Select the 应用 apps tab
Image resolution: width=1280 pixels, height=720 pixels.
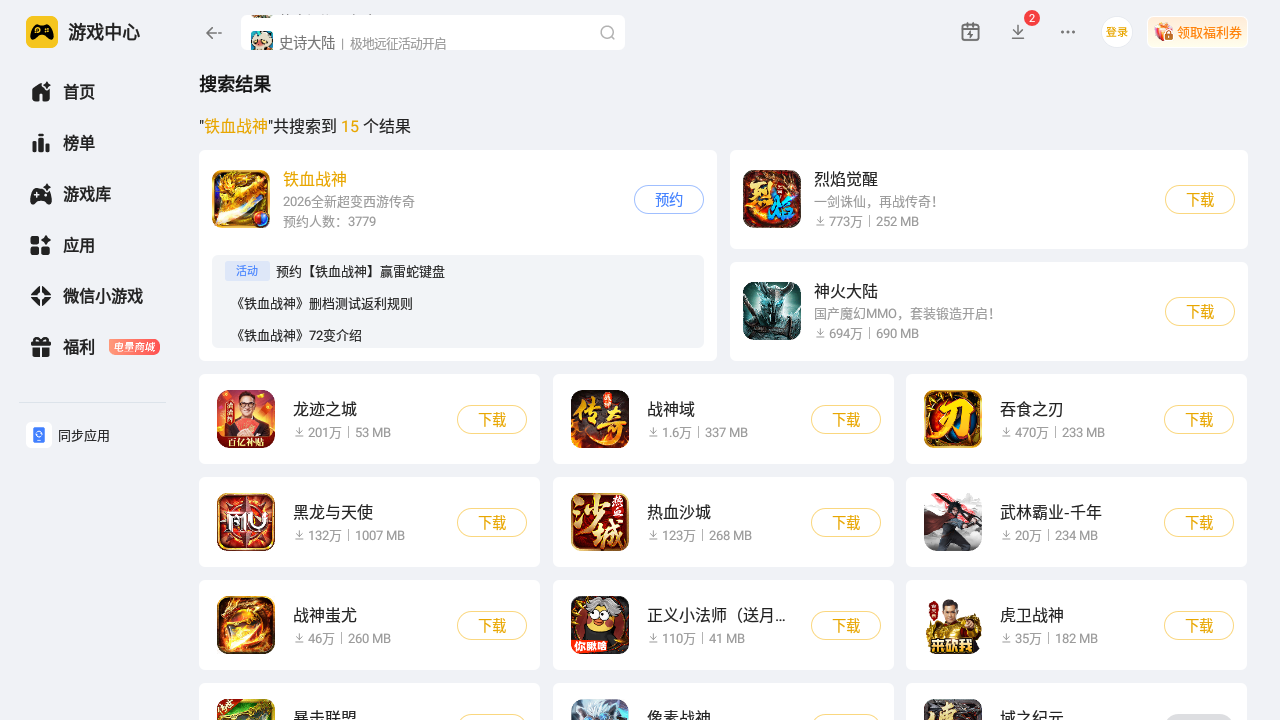coord(78,245)
